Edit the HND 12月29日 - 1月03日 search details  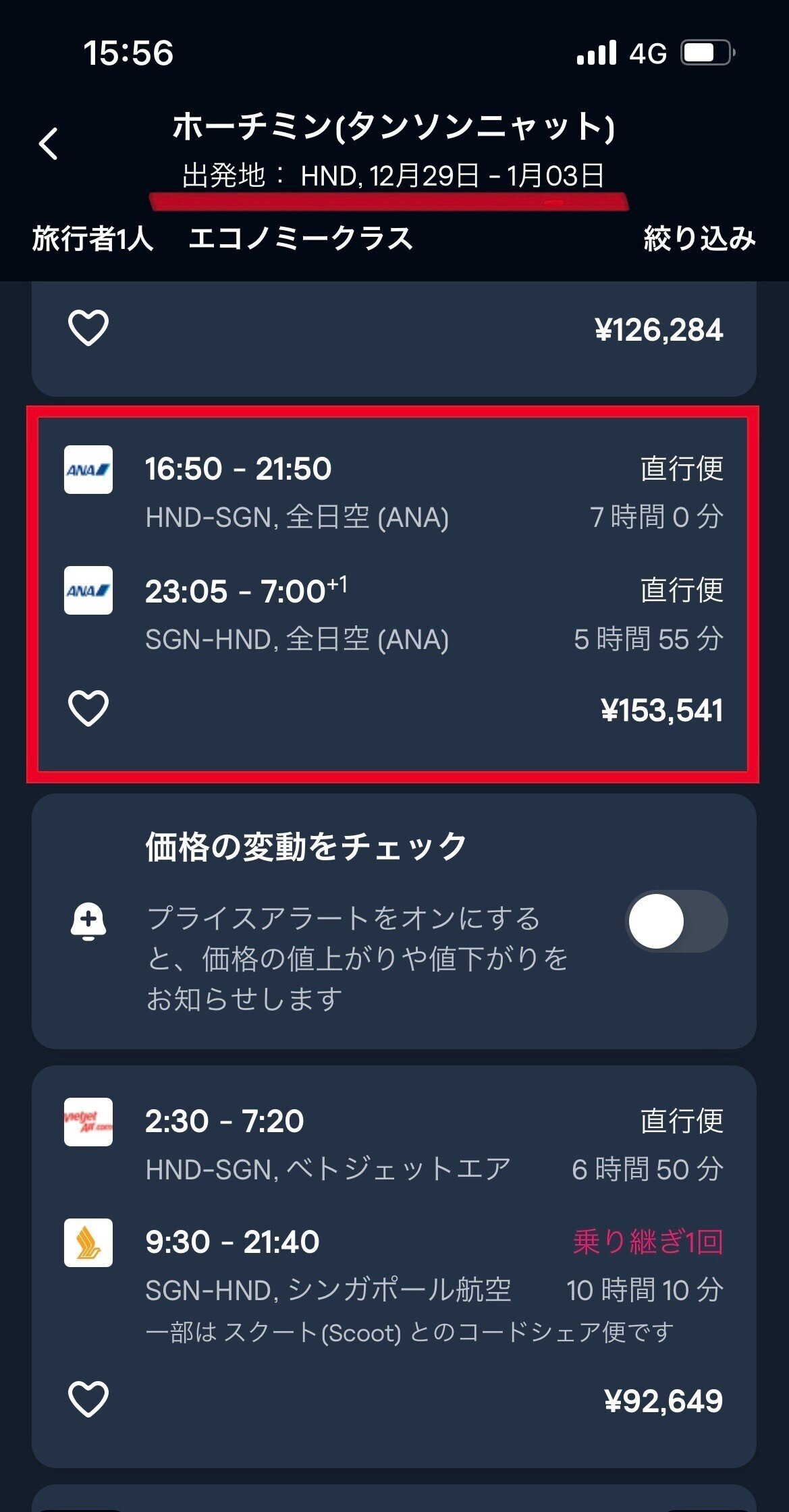(393, 175)
